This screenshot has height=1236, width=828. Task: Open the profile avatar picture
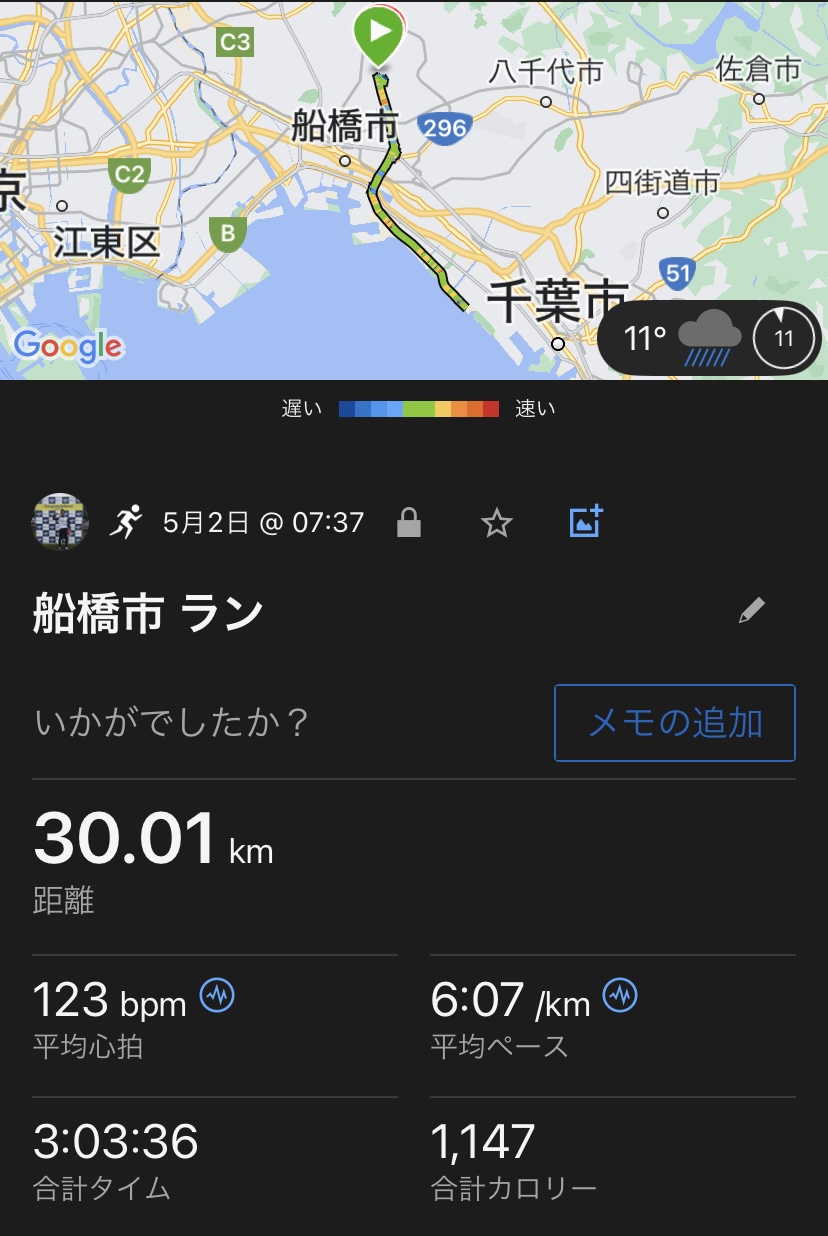tap(61, 522)
